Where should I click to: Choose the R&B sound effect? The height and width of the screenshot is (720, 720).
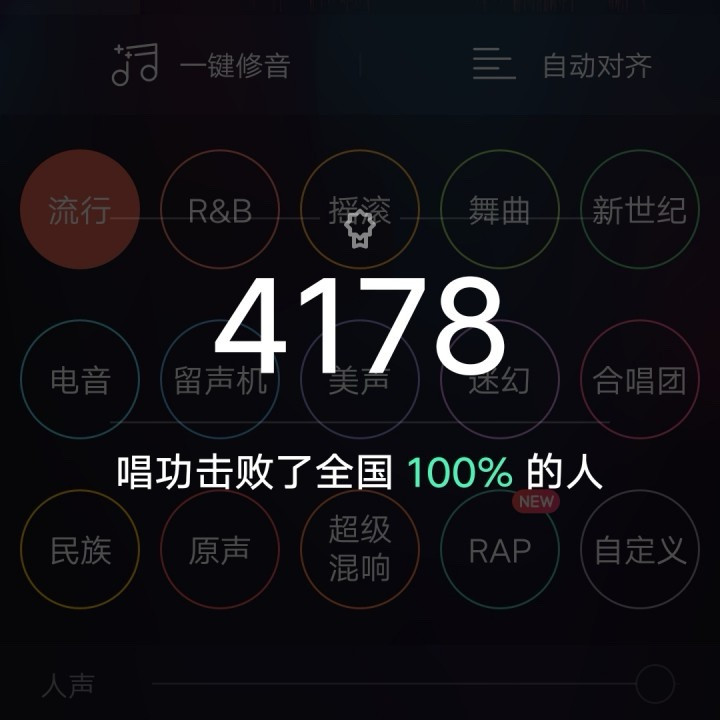220,209
